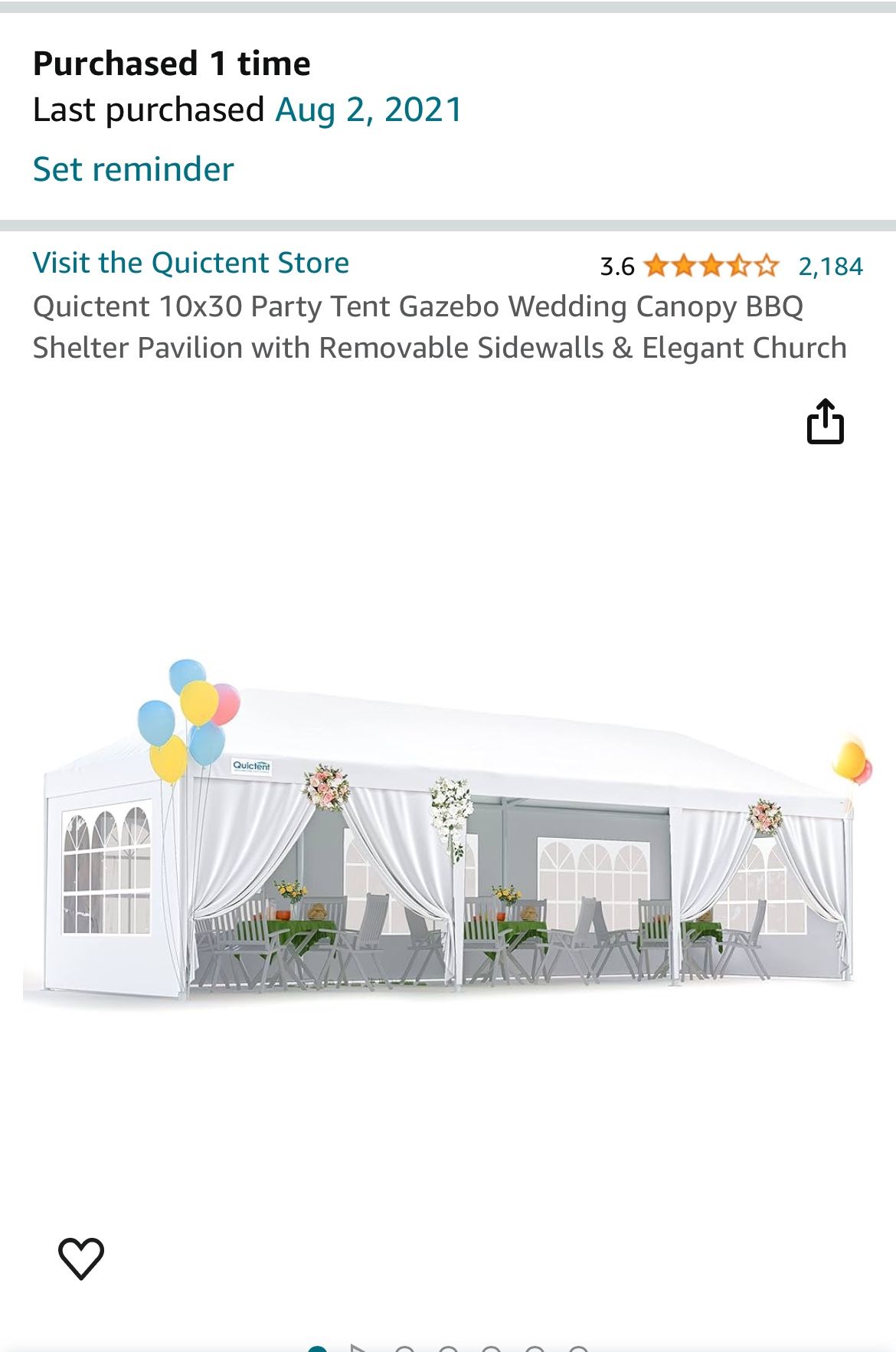Open the 2,184 customer ratings
Screen dimensions: 896x1352
pos(830,267)
